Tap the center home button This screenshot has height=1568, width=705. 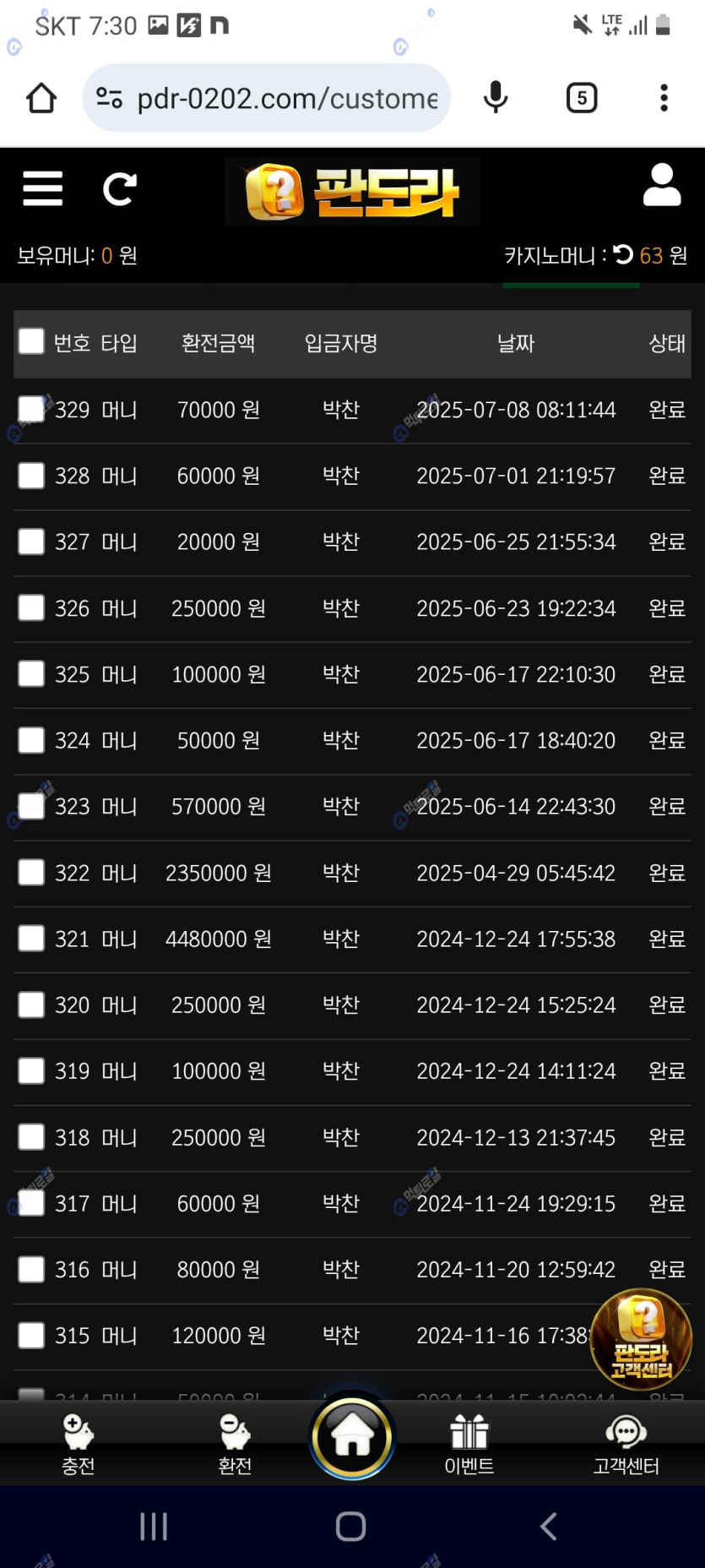pos(352,1436)
